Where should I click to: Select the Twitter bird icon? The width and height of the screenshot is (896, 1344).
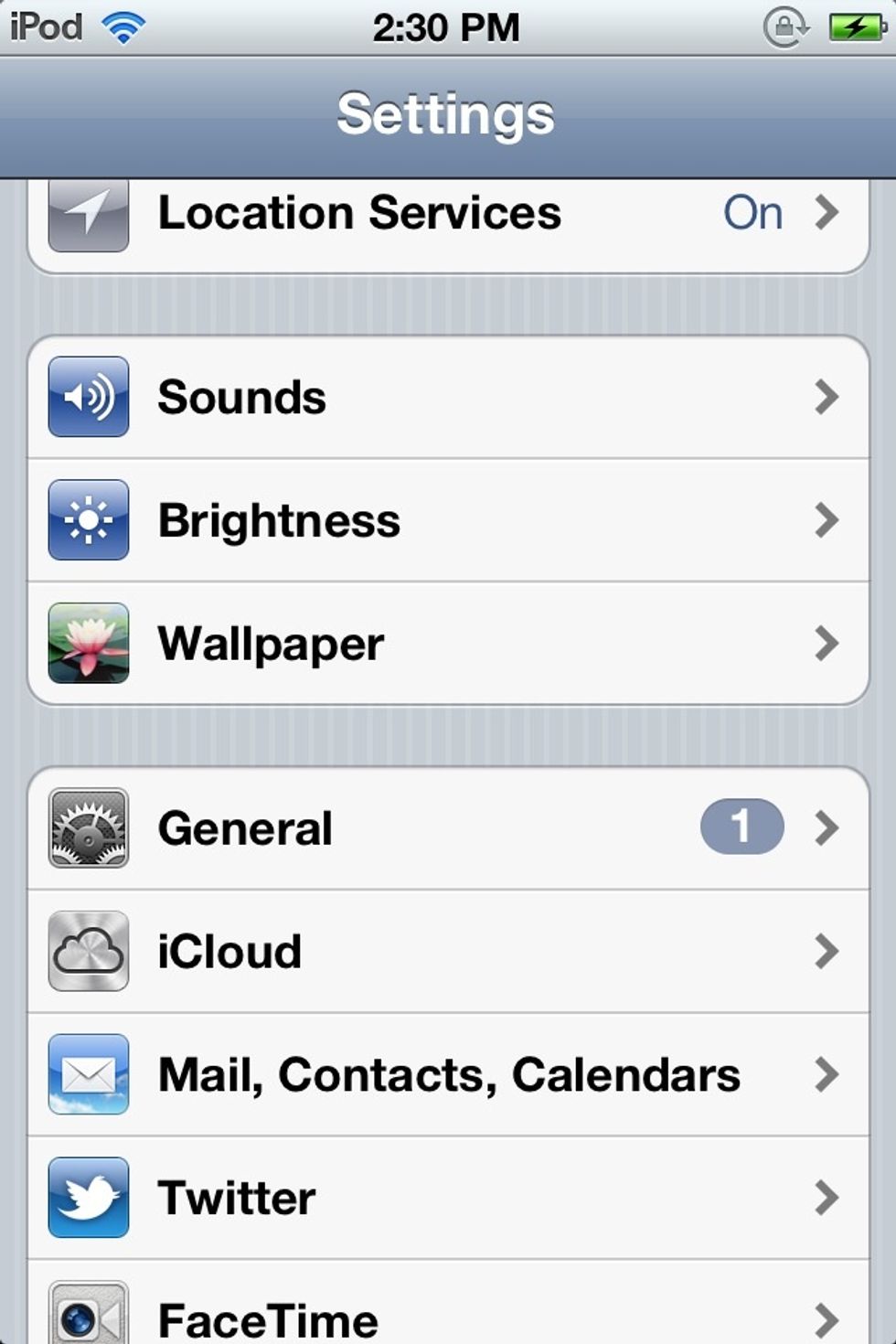(x=88, y=1198)
